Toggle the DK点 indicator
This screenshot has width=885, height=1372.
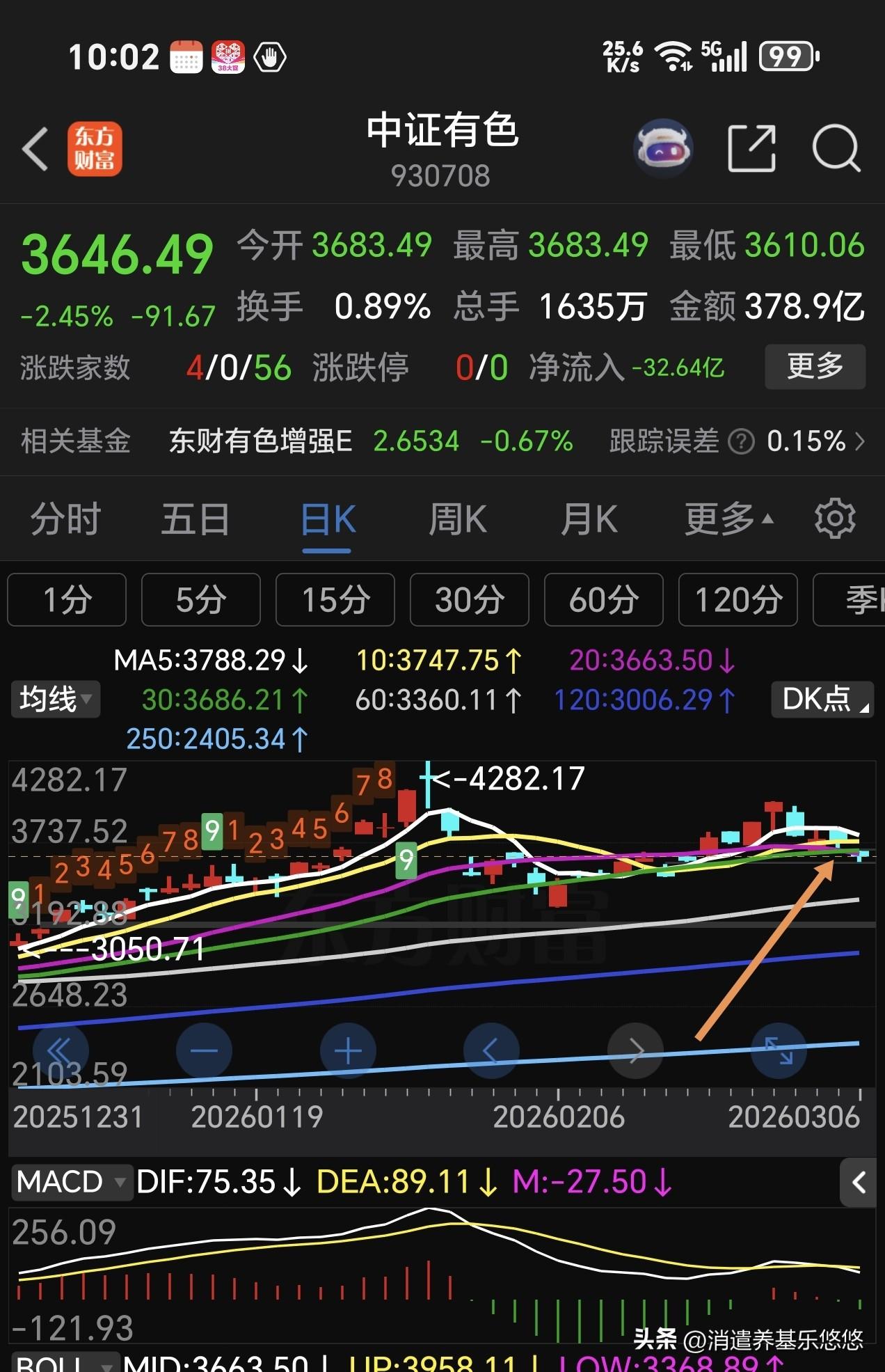(822, 700)
